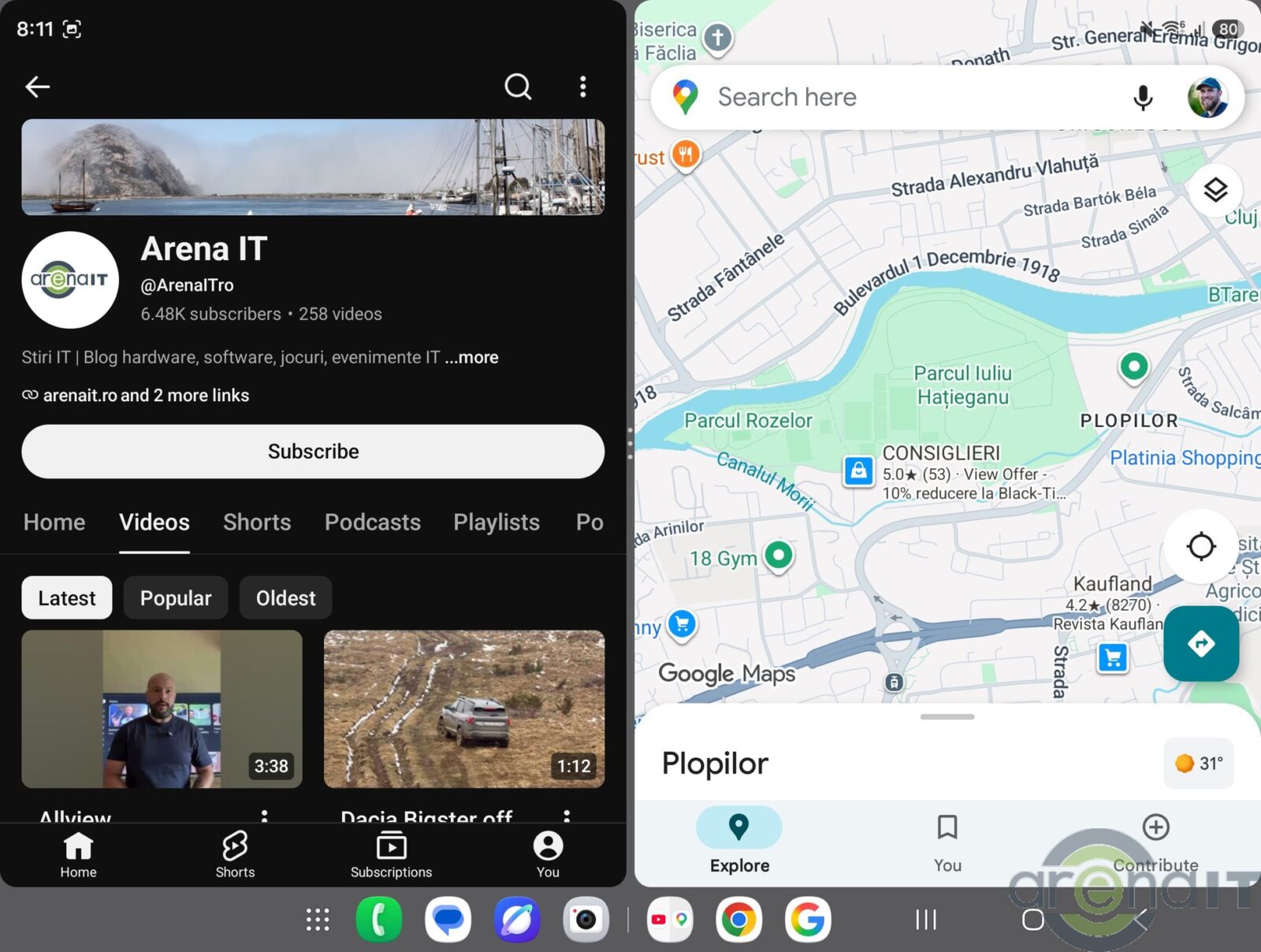Open the Subscriptions tab in YouTube
This screenshot has width=1261, height=952.
point(391,855)
